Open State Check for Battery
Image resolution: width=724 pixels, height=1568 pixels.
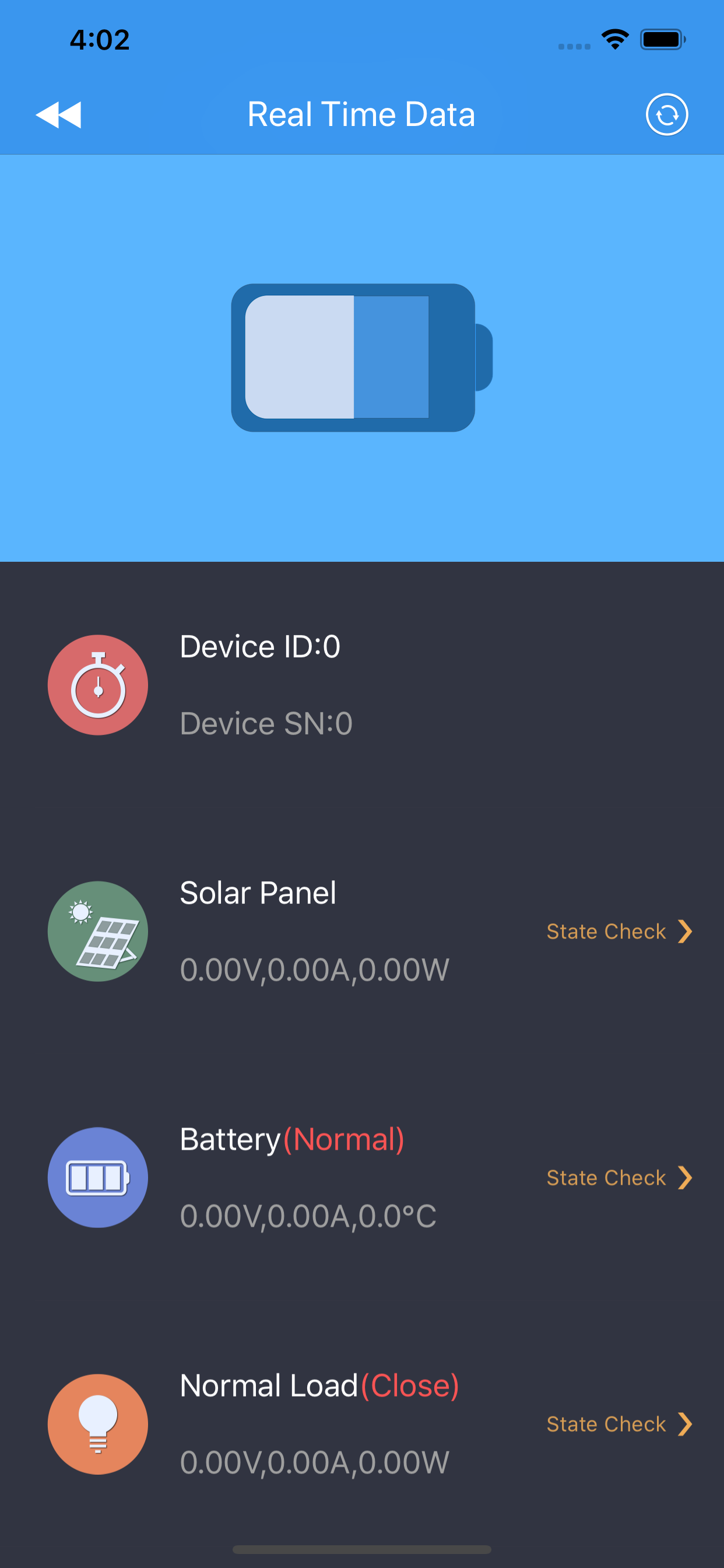(x=605, y=1177)
